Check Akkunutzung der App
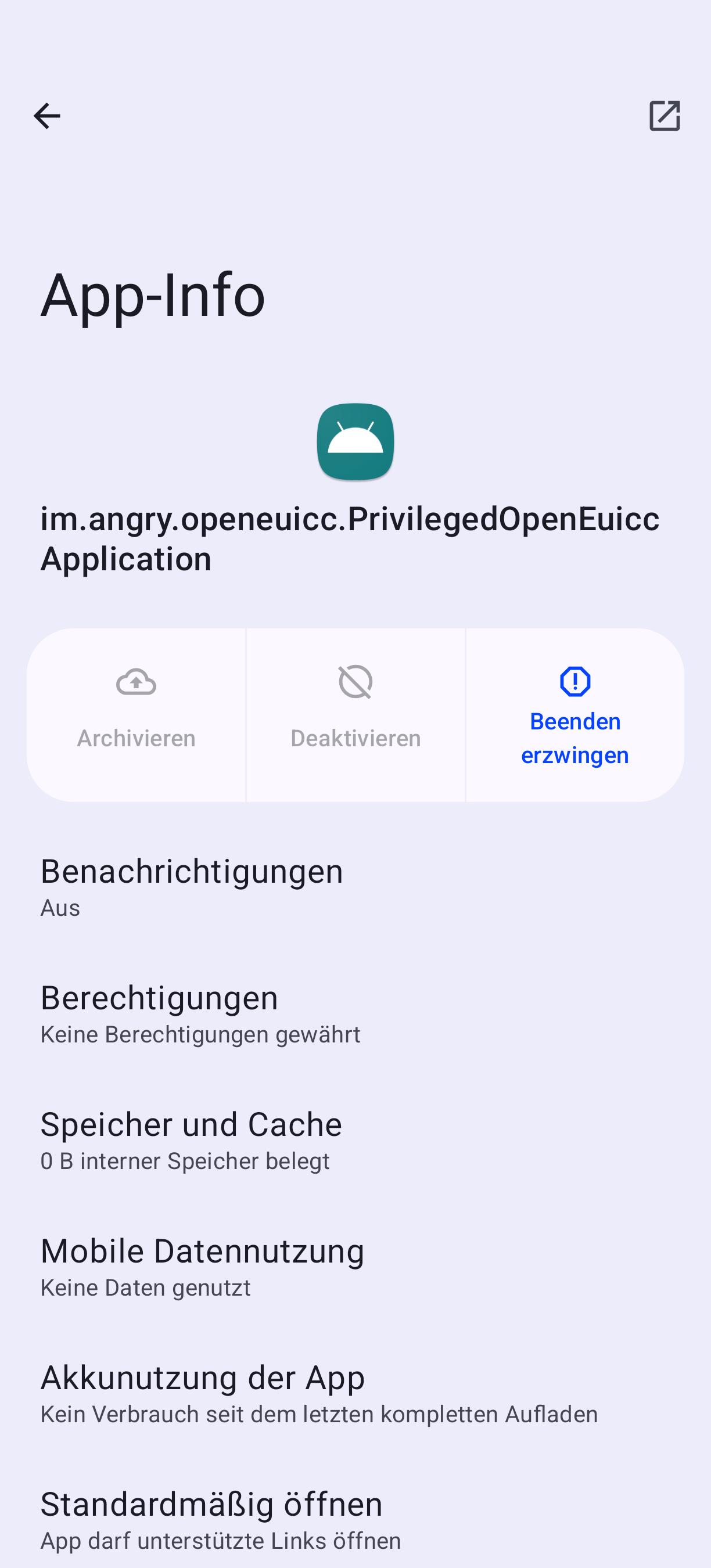 [x=355, y=1393]
